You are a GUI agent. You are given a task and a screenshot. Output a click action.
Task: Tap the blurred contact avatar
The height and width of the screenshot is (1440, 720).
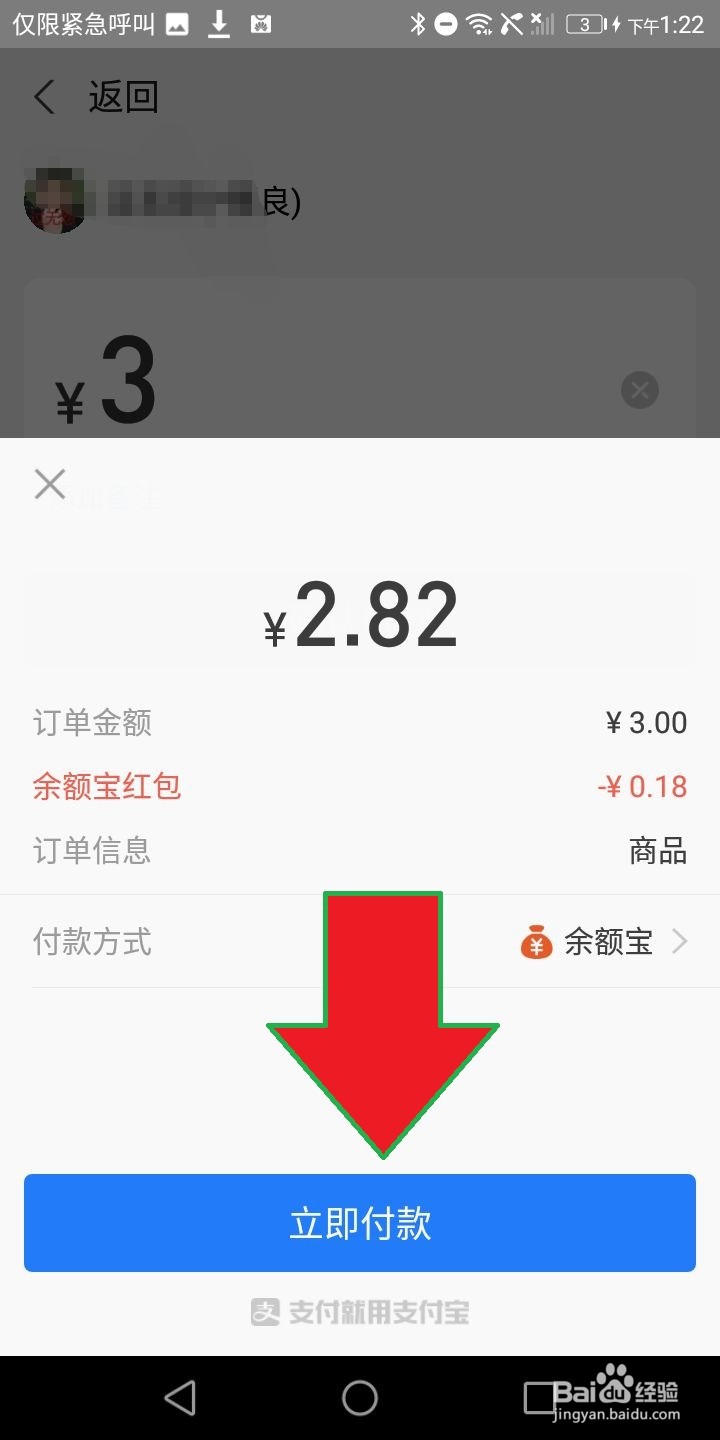(x=56, y=199)
